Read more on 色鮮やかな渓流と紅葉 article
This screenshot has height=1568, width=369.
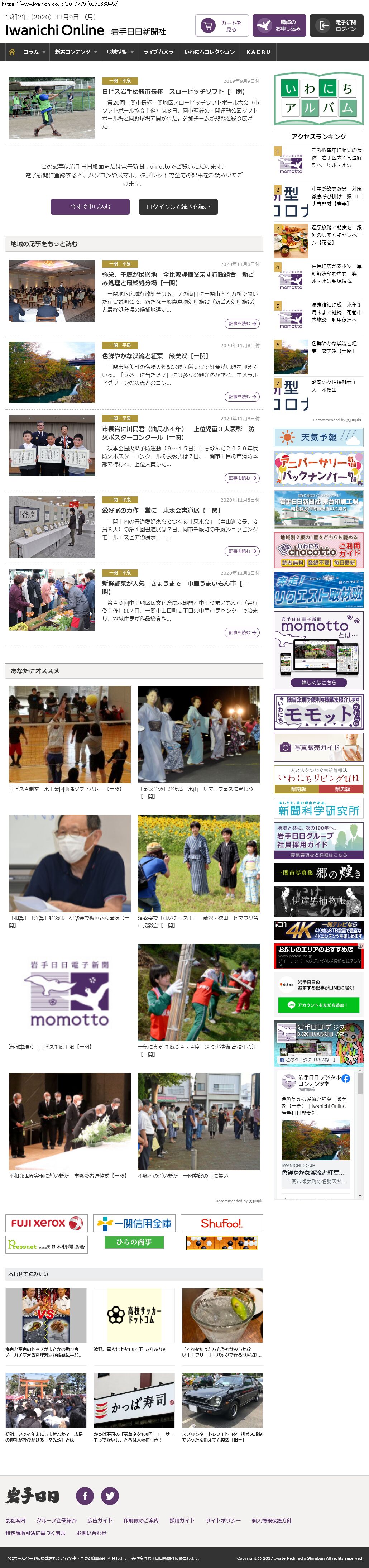(242, 396)
